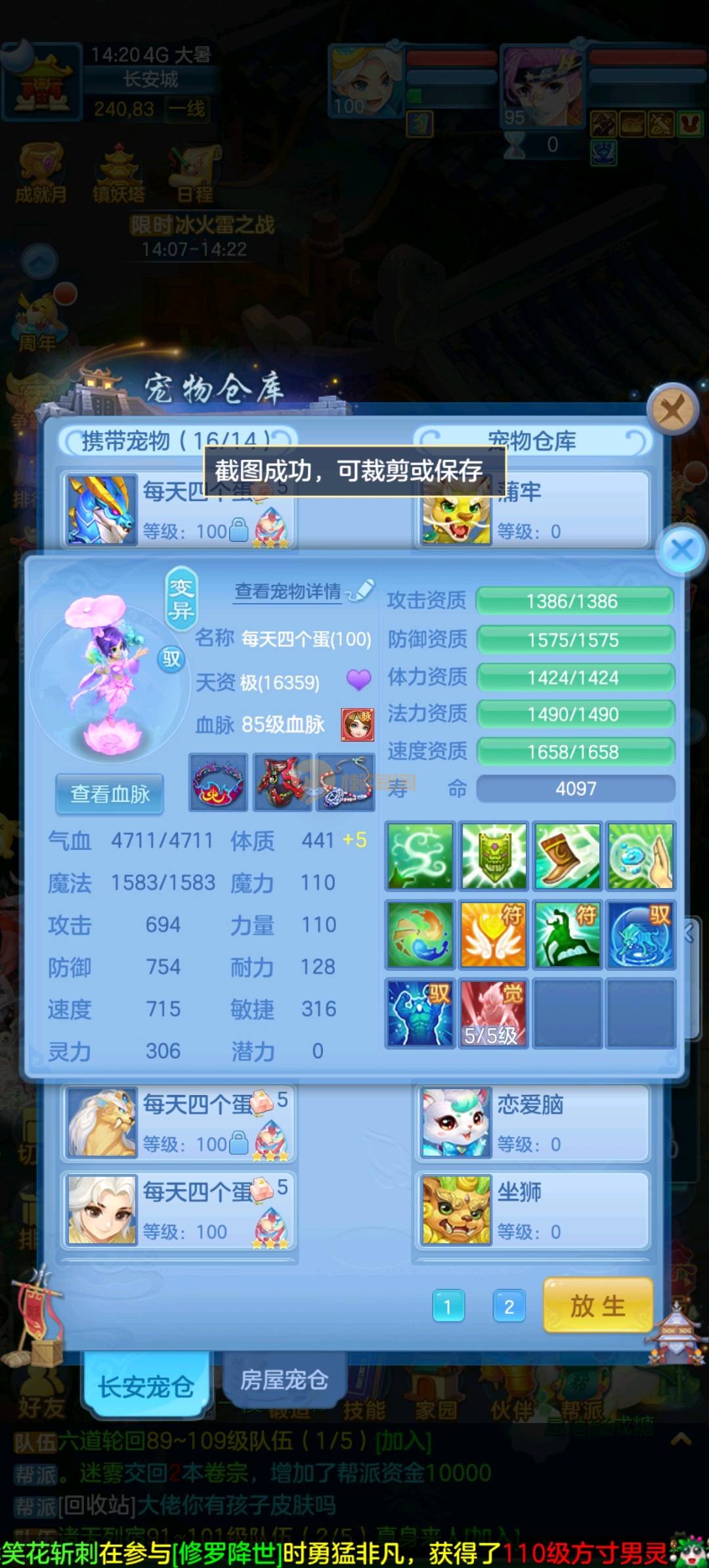709x1568 pixels.
Task: Tap the 驭 badge on pet portrait
Action: (x=171, y=658)
